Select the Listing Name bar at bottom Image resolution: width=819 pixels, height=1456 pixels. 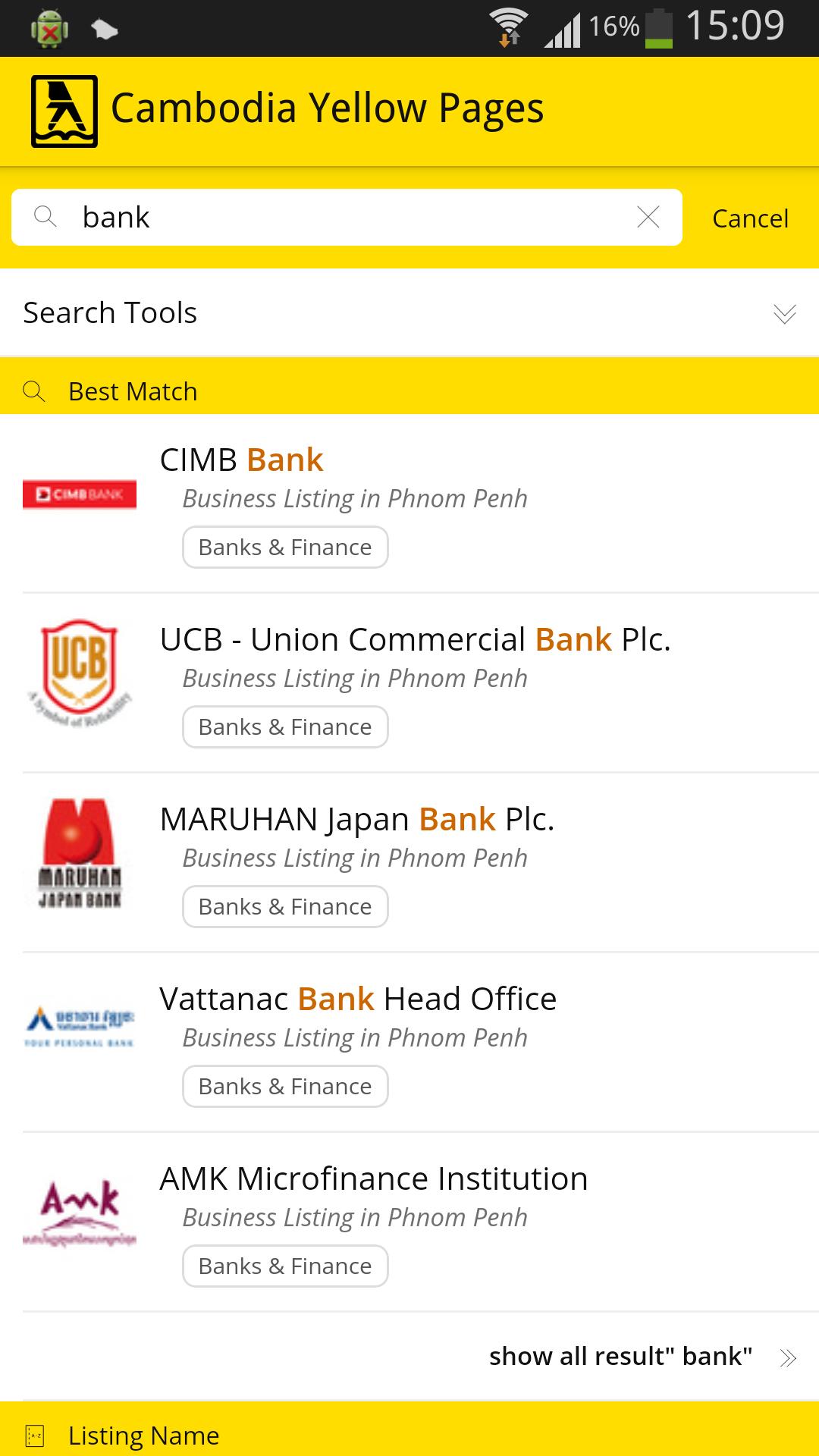(x=144, y=1434)
